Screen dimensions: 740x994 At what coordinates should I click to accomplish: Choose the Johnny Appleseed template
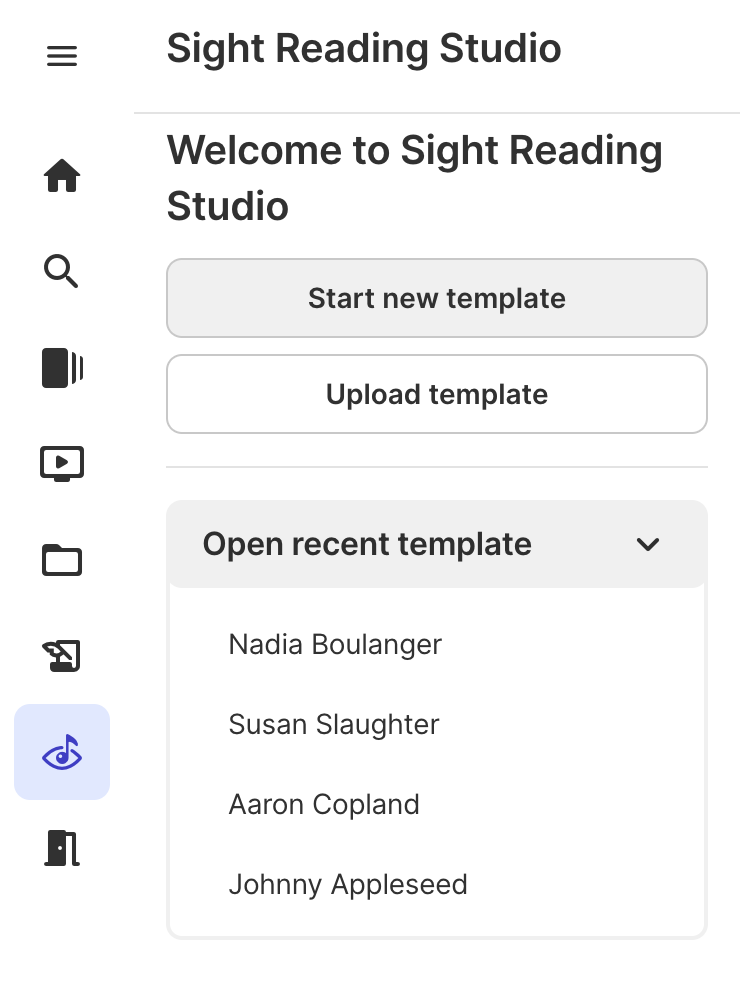tap(348, 884)
